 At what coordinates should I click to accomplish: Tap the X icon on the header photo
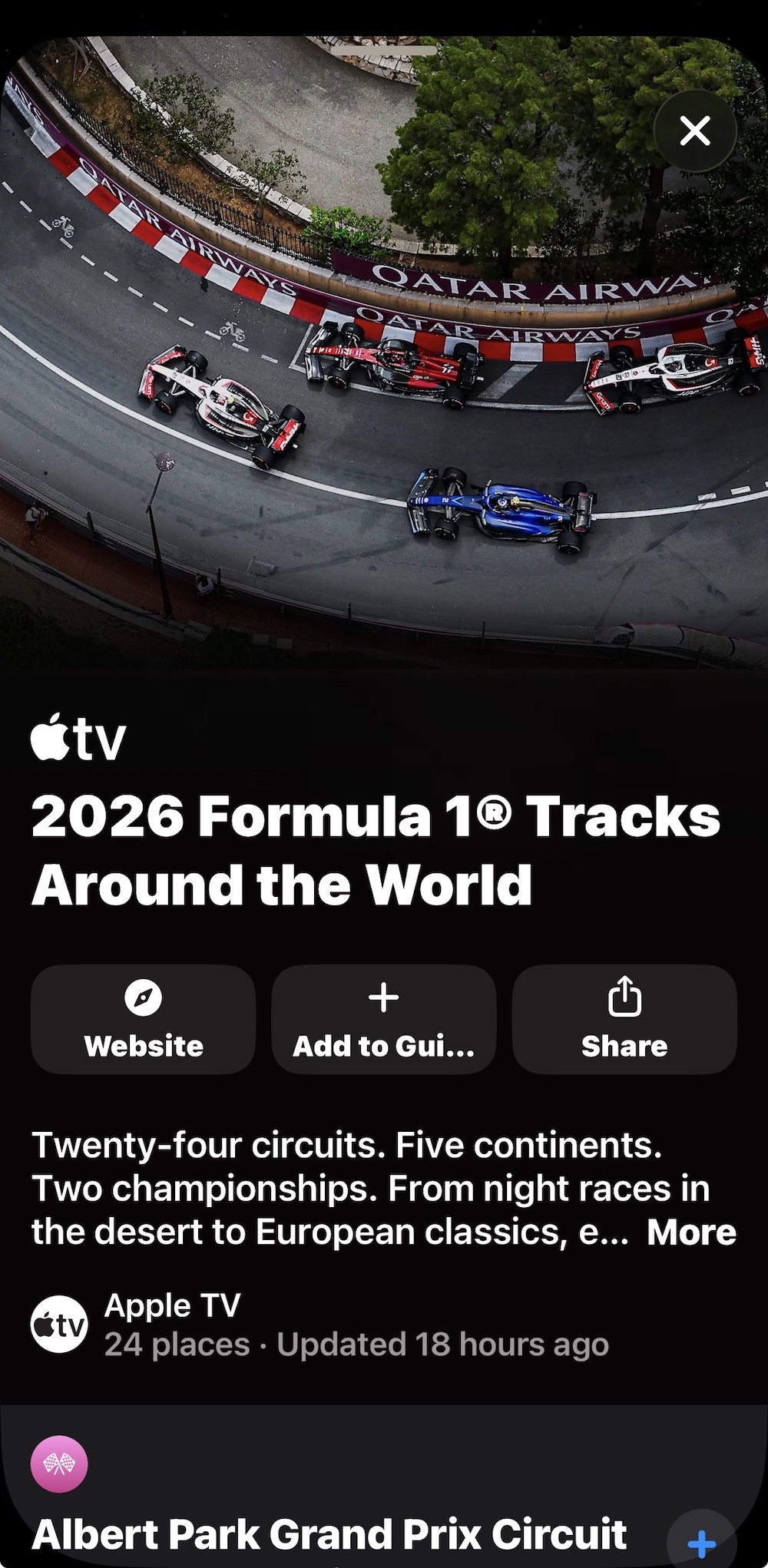695,131
